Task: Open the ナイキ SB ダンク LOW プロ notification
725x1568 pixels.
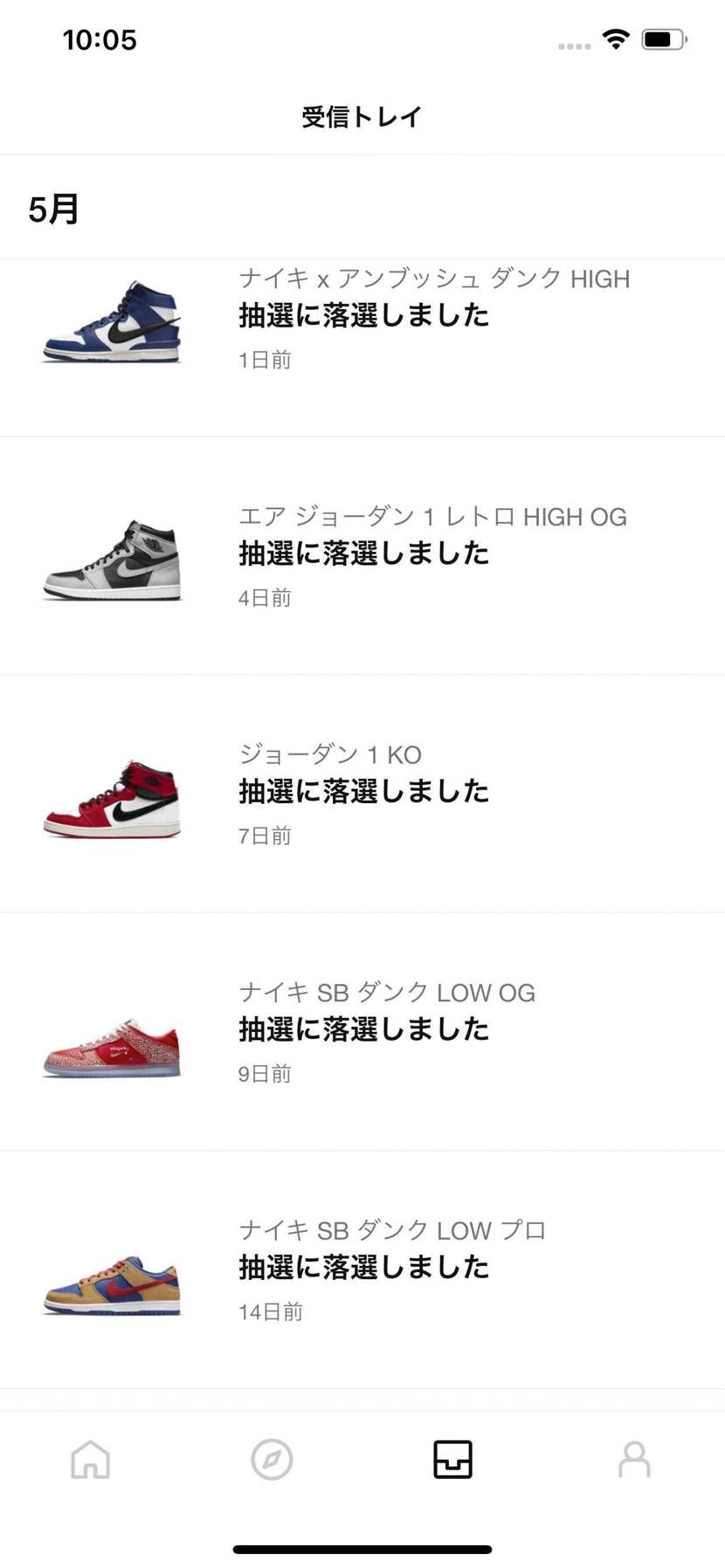Action: point(362,1269)
